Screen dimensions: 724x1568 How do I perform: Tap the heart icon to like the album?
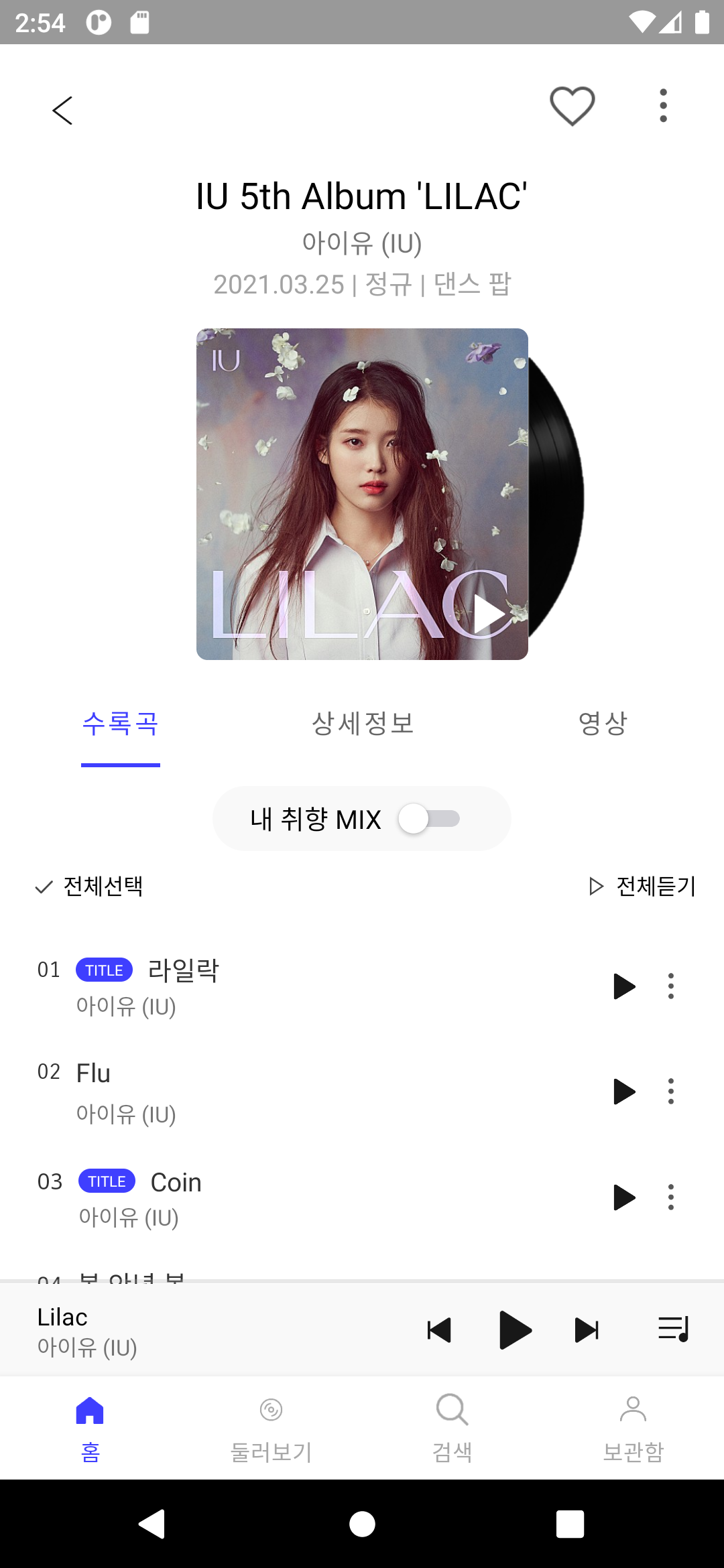click(572, 105)
